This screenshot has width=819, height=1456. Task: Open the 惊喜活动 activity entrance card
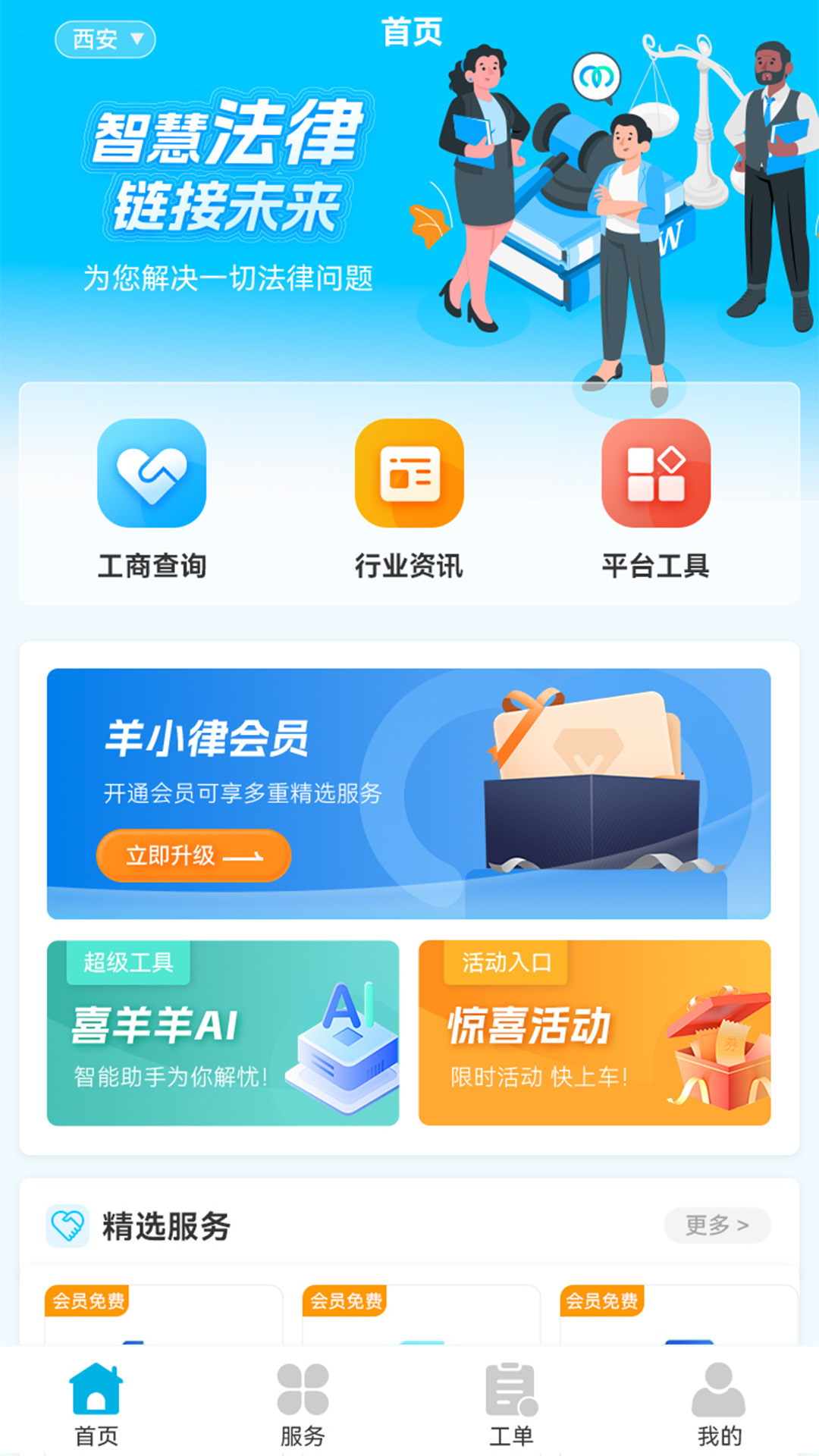595,1033
